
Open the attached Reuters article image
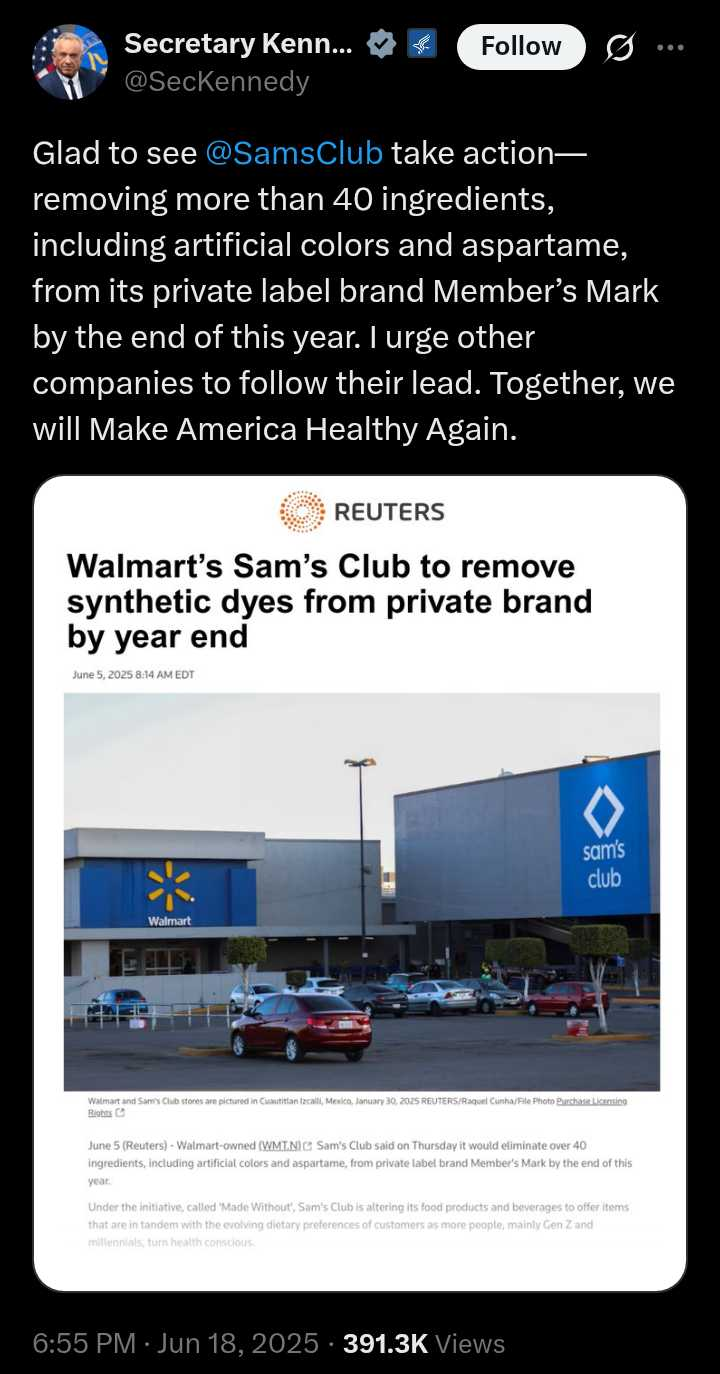[360, 884]
